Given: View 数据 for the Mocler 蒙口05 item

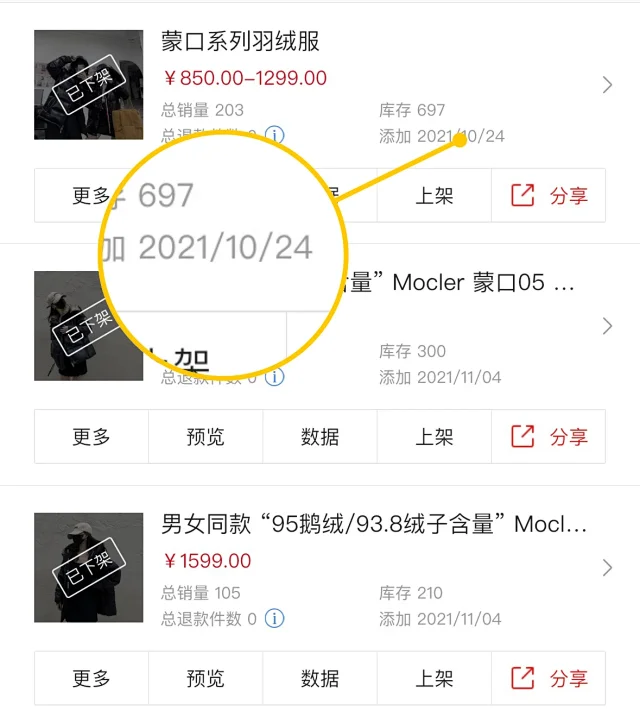Looking at the screenshot, I should click(320, 437).
